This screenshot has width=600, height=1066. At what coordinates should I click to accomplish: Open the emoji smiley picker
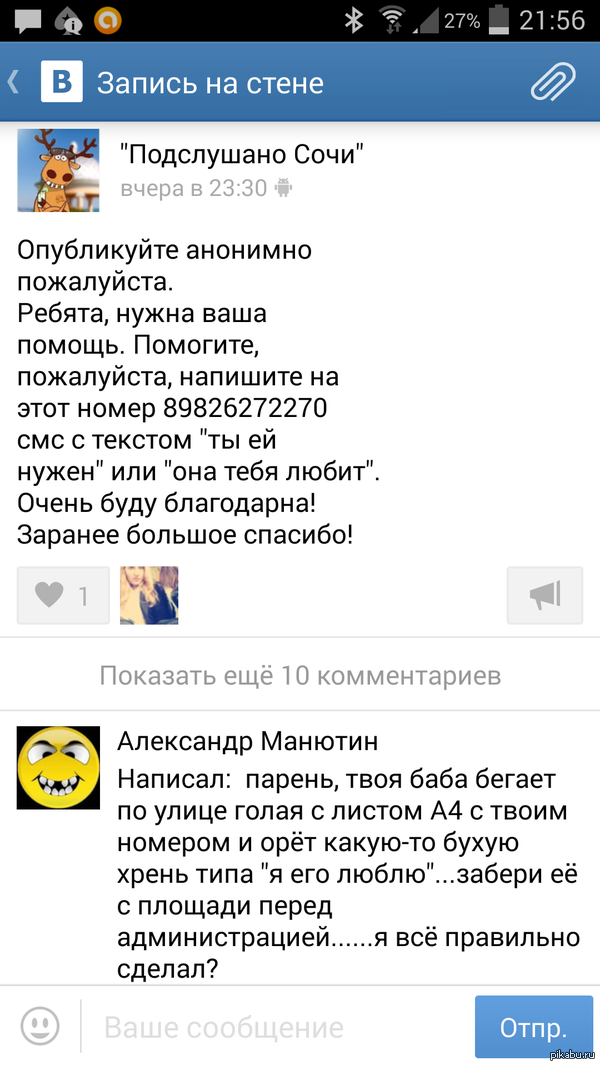click(41, 1026)
